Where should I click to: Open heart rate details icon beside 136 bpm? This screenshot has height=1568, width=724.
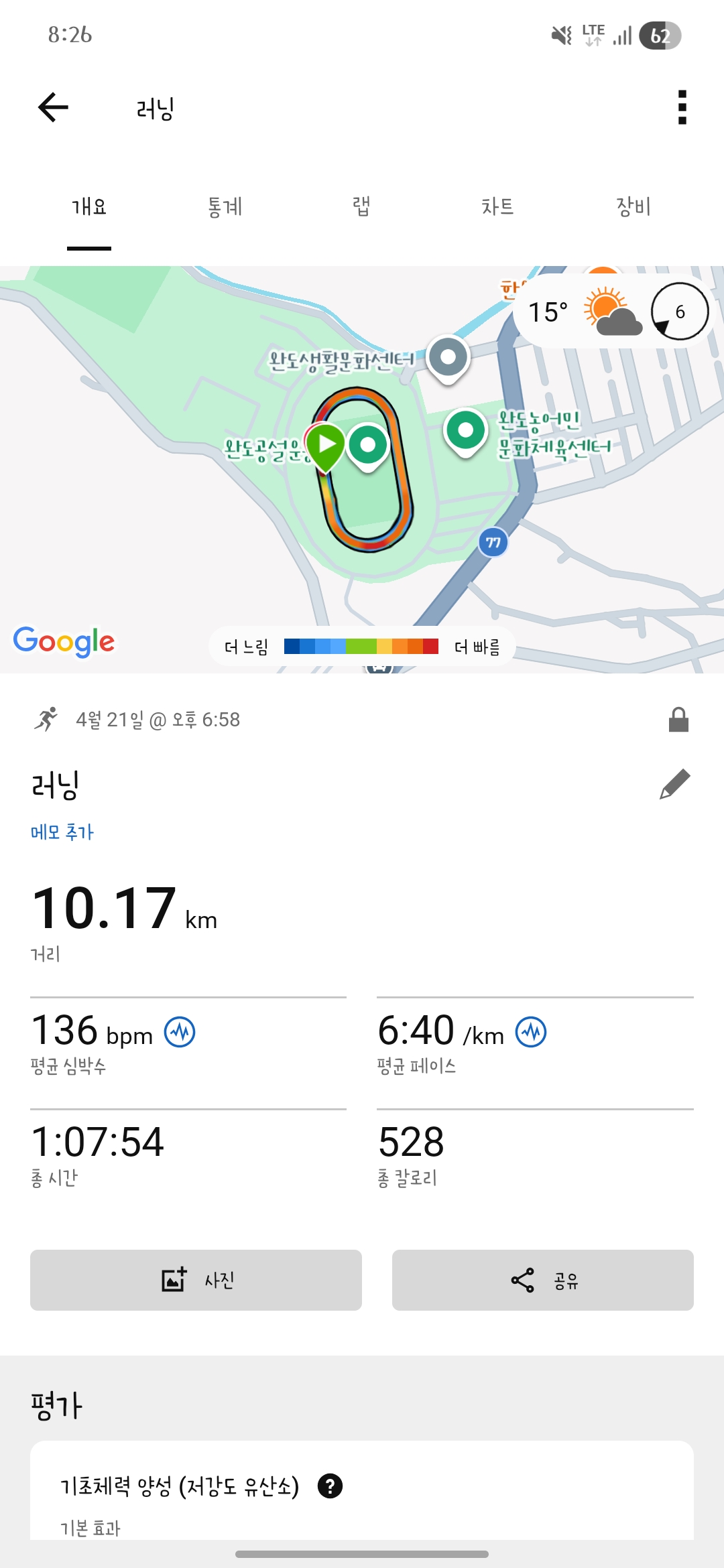tap(180, 1032)
